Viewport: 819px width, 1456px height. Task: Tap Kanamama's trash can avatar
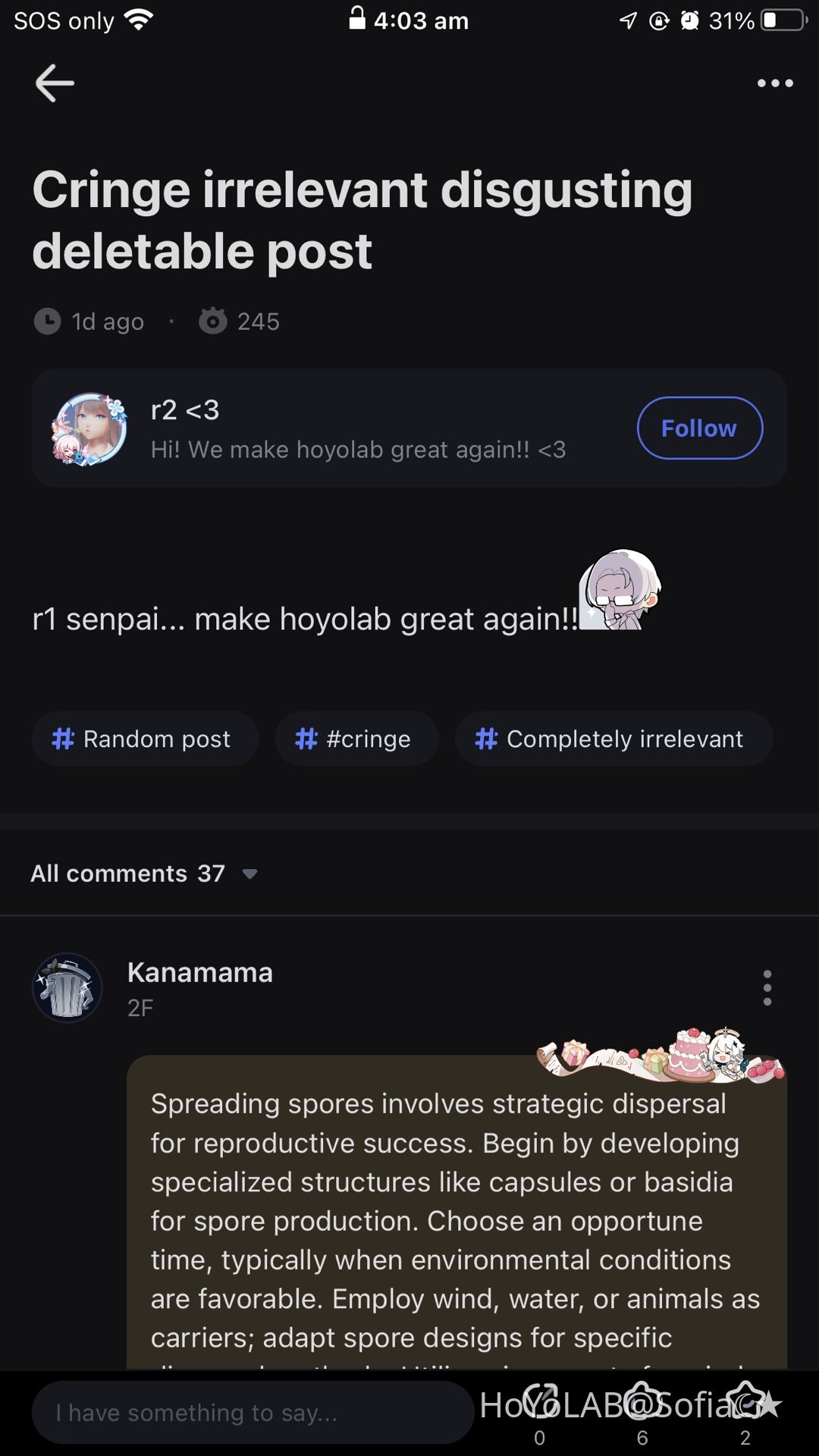click(x=67, y=987)
